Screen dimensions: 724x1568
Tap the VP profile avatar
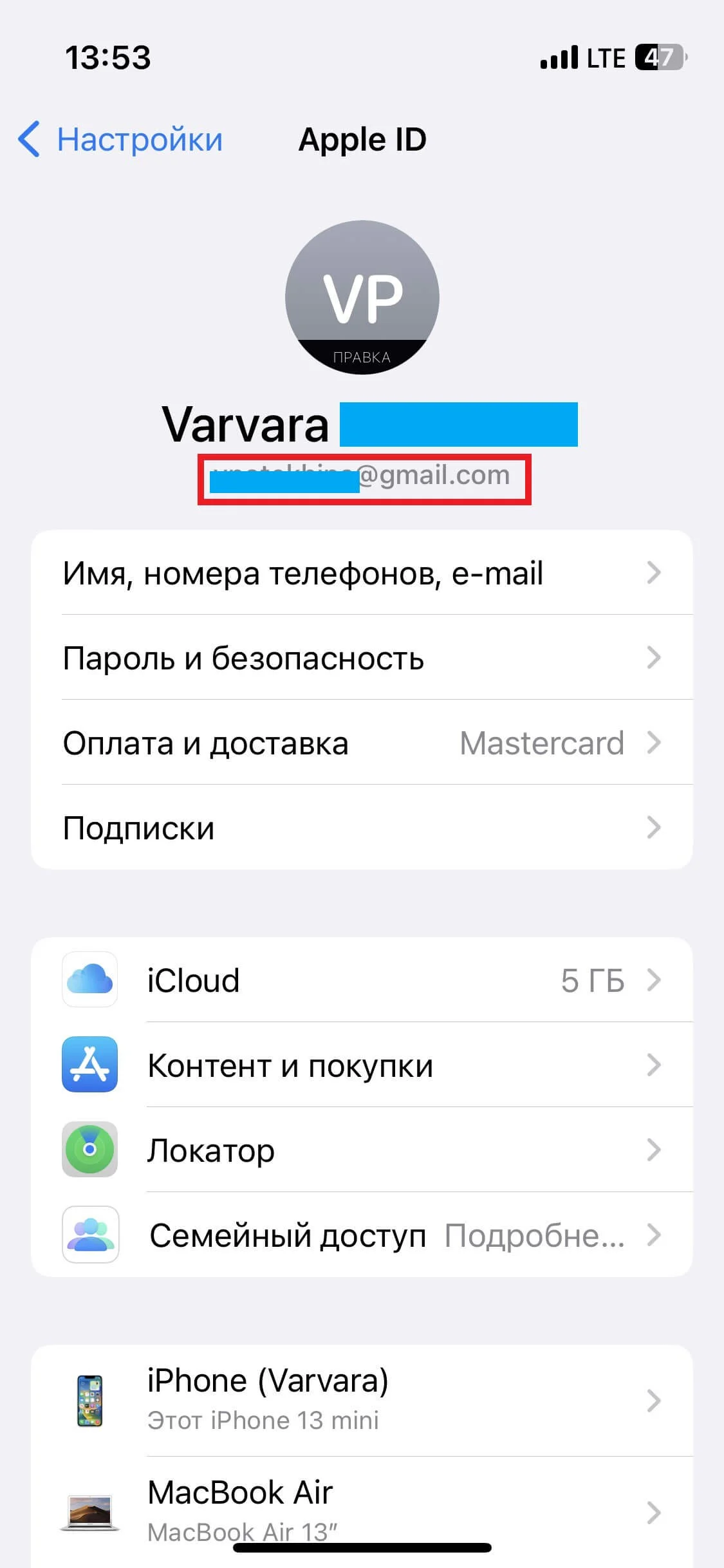[362, 299]
